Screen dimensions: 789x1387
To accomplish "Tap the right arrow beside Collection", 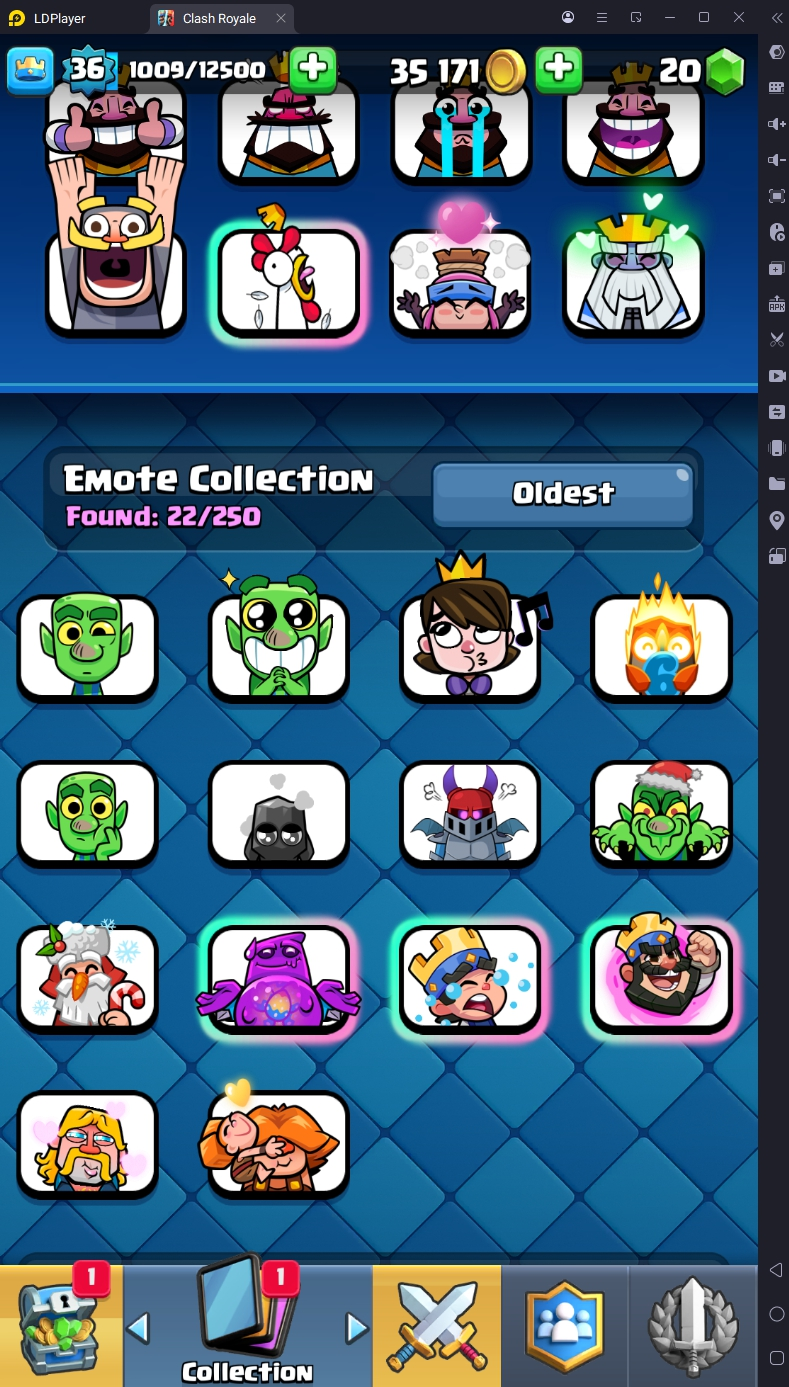I will click(x=356, y=1328).
